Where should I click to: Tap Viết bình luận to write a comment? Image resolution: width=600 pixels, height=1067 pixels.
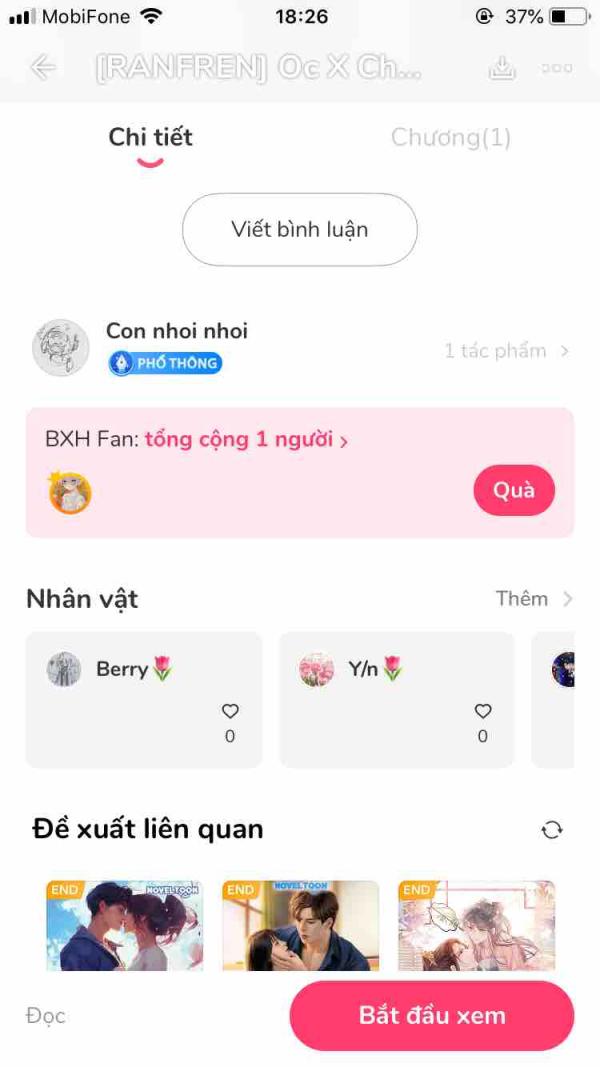(299, 229)
